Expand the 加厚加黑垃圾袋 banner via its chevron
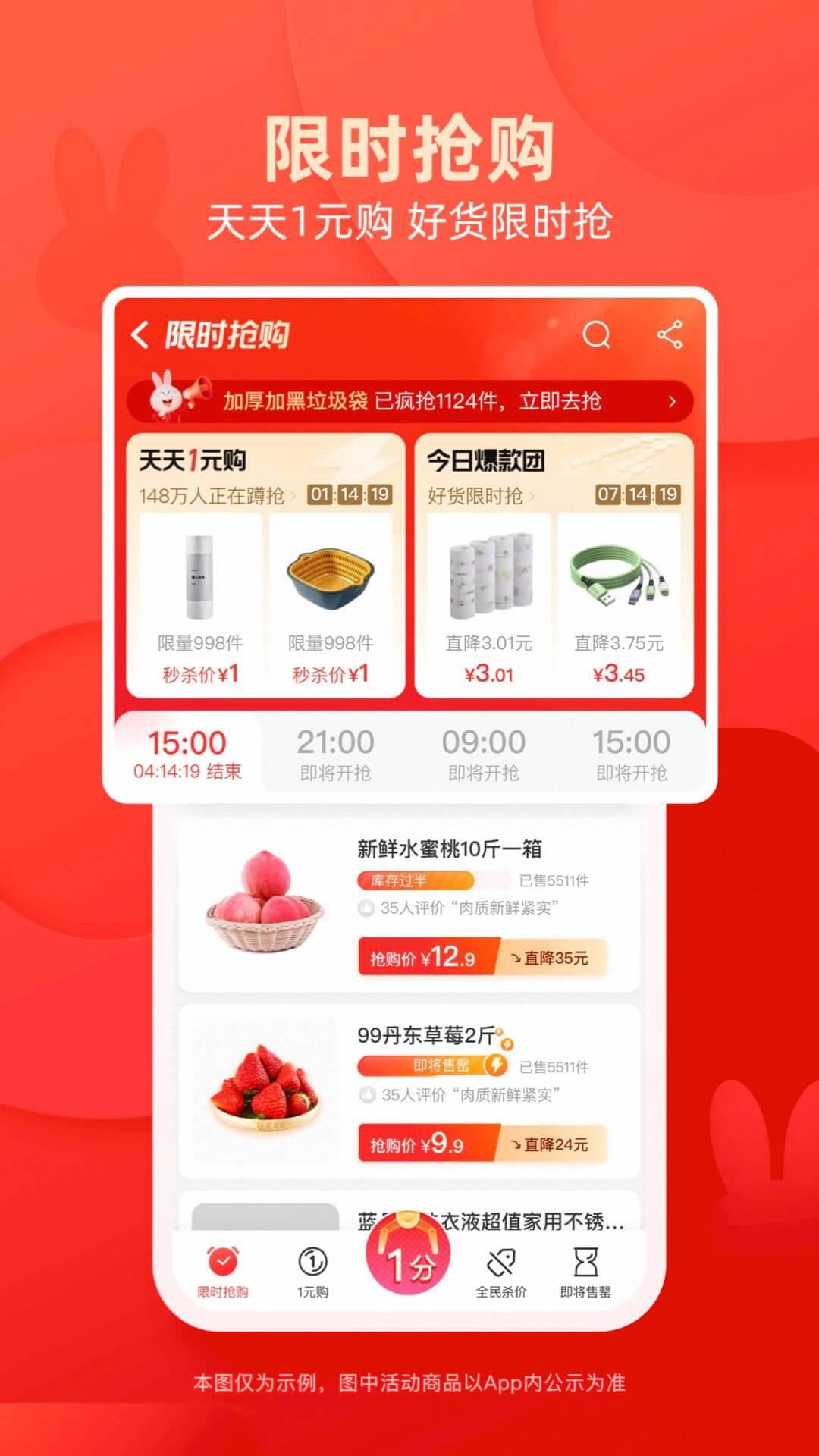The height and width of the screenshot is (1456, 819). pos(671,402)
